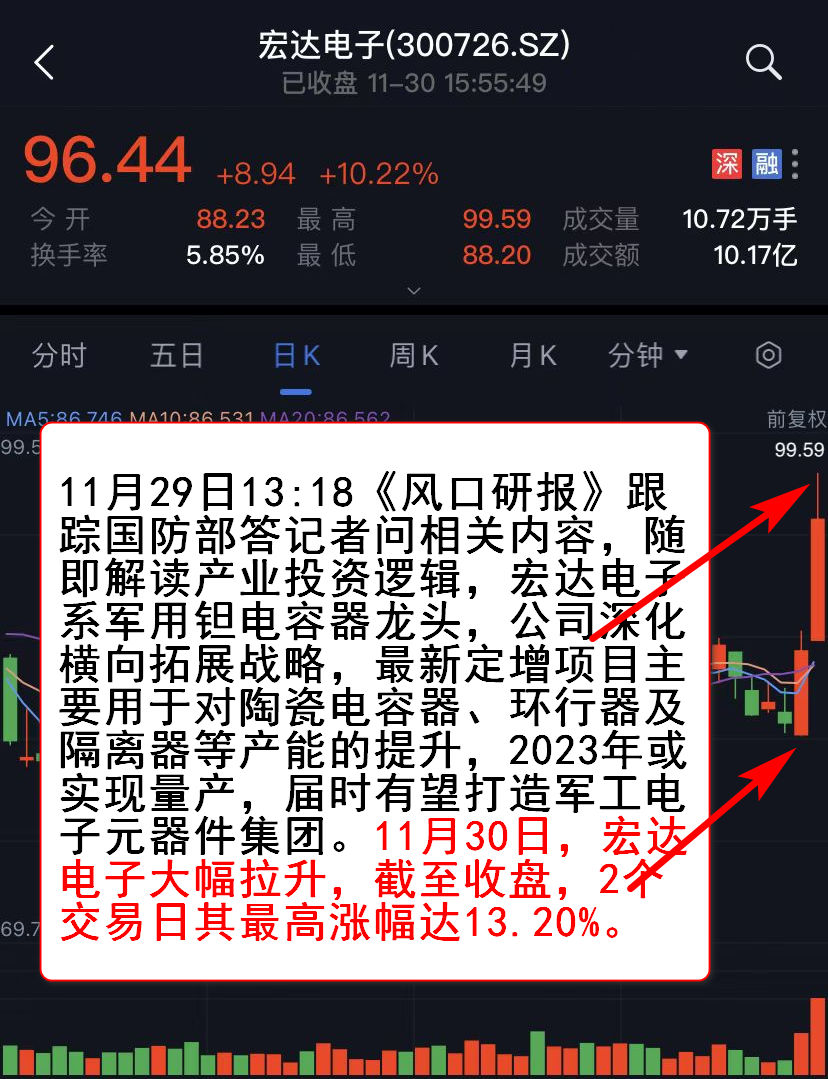Open the 分钟 interval dropdown
This screenshot has width=828, height=1079.
click(648, 355)
